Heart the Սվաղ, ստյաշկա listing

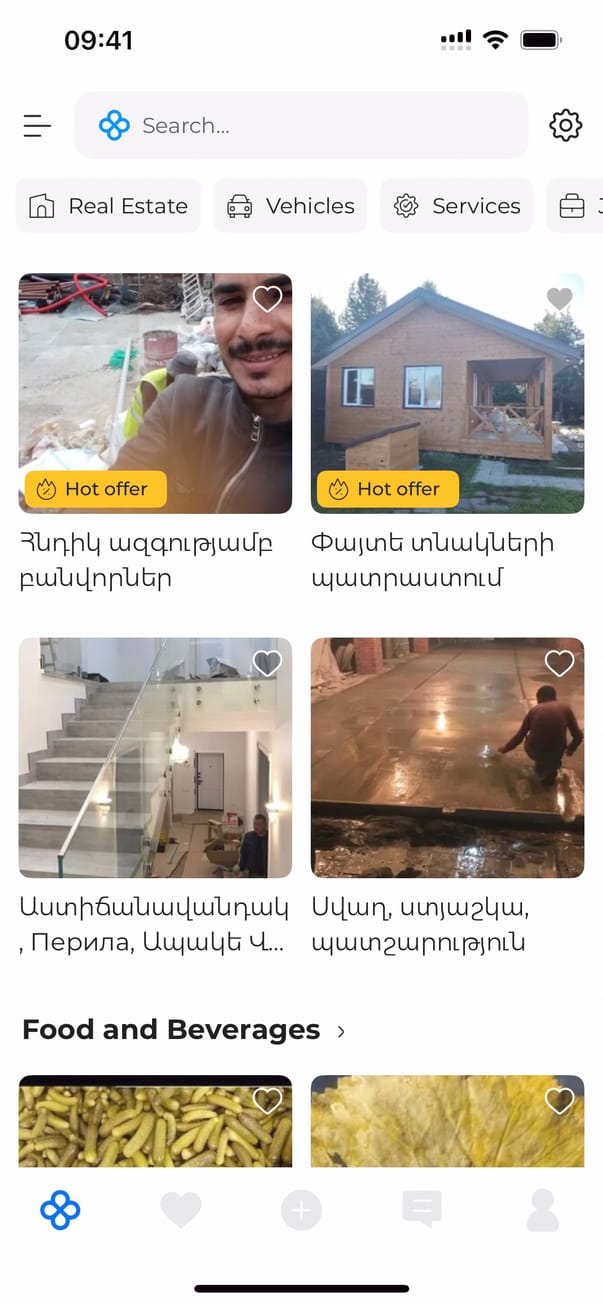[560, 663]
